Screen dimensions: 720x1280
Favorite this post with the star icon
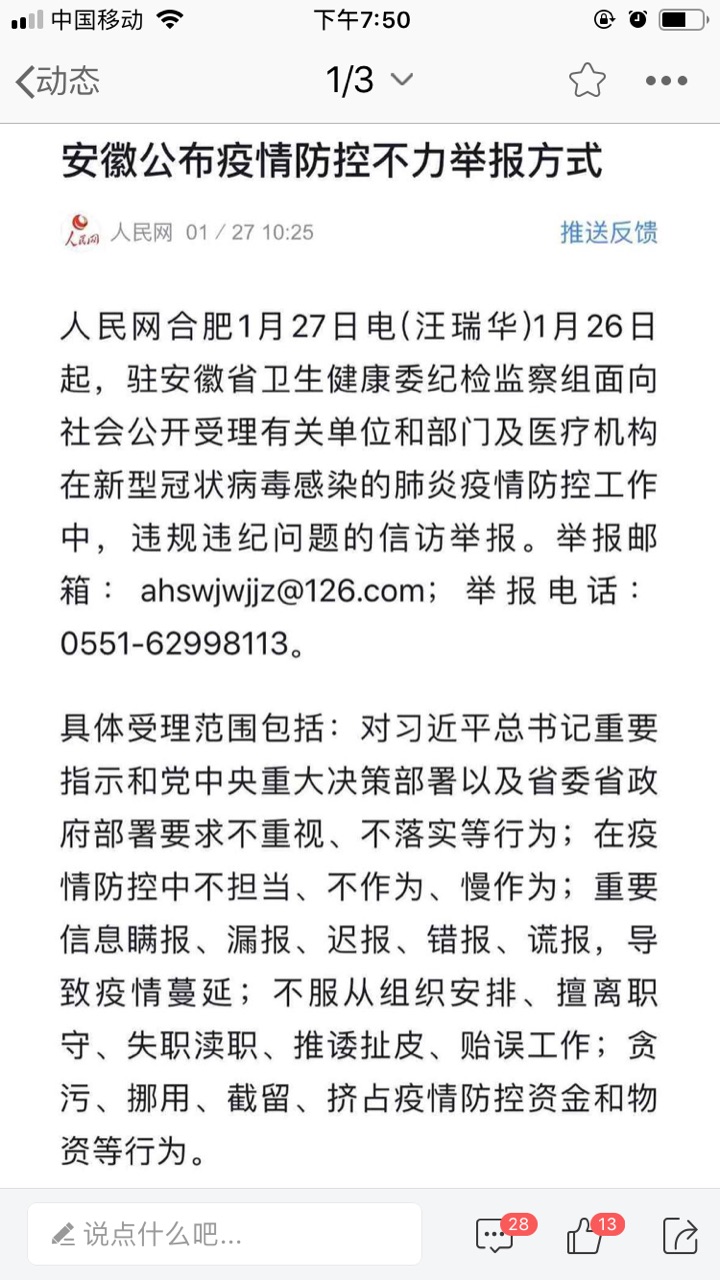coord(587,81)
